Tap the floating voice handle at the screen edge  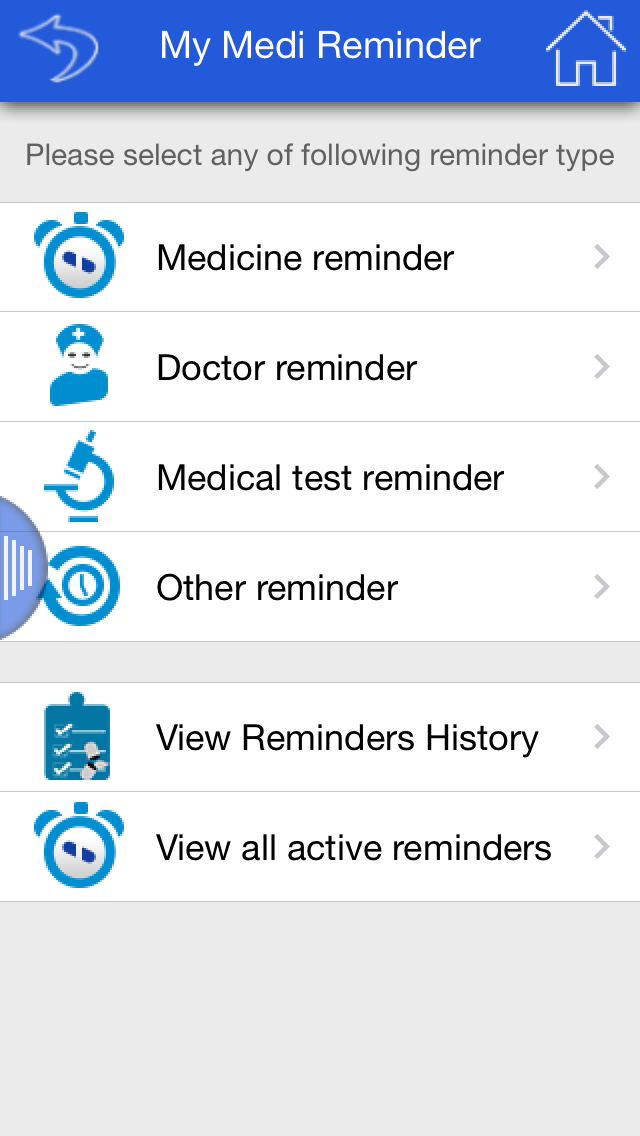click(20, 568)
